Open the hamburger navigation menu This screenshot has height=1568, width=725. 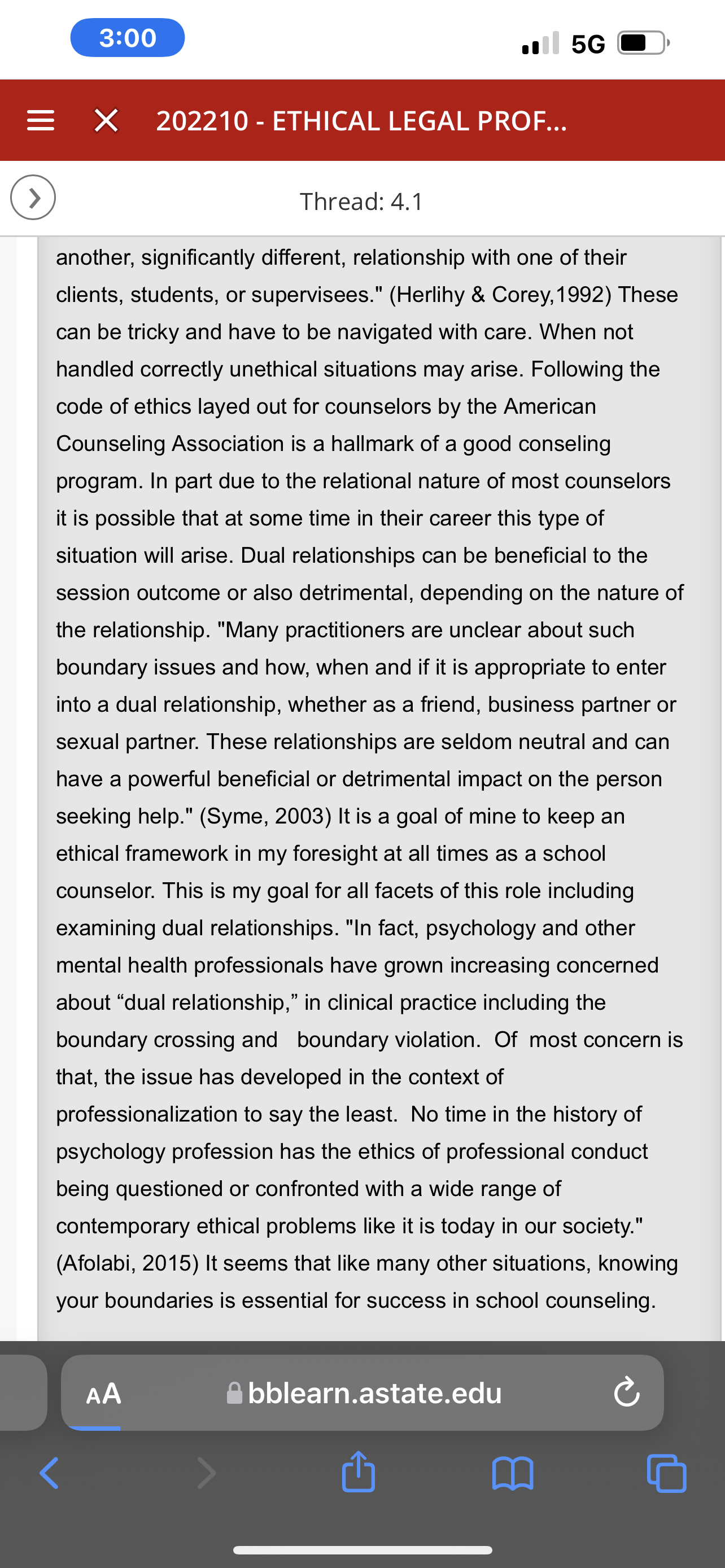pos(41,121)
